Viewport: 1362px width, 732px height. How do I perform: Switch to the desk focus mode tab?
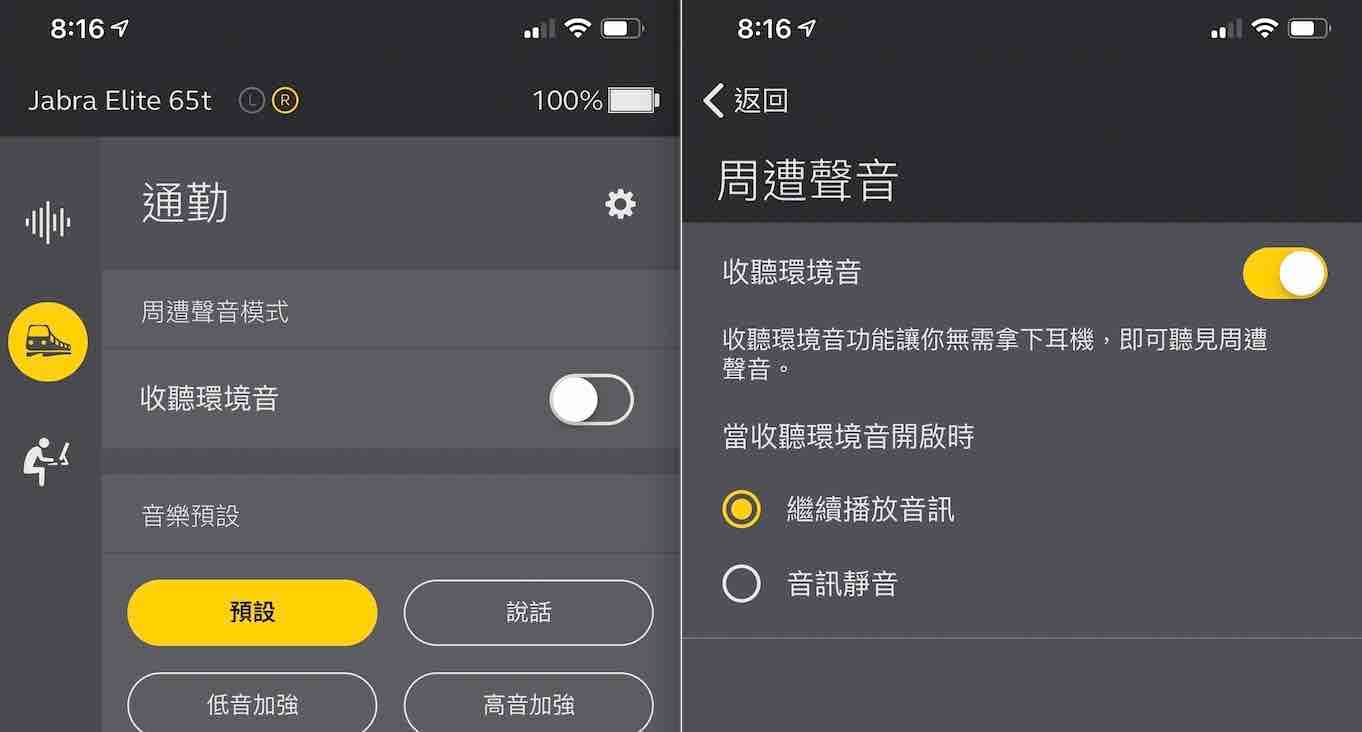click(48, 462)
